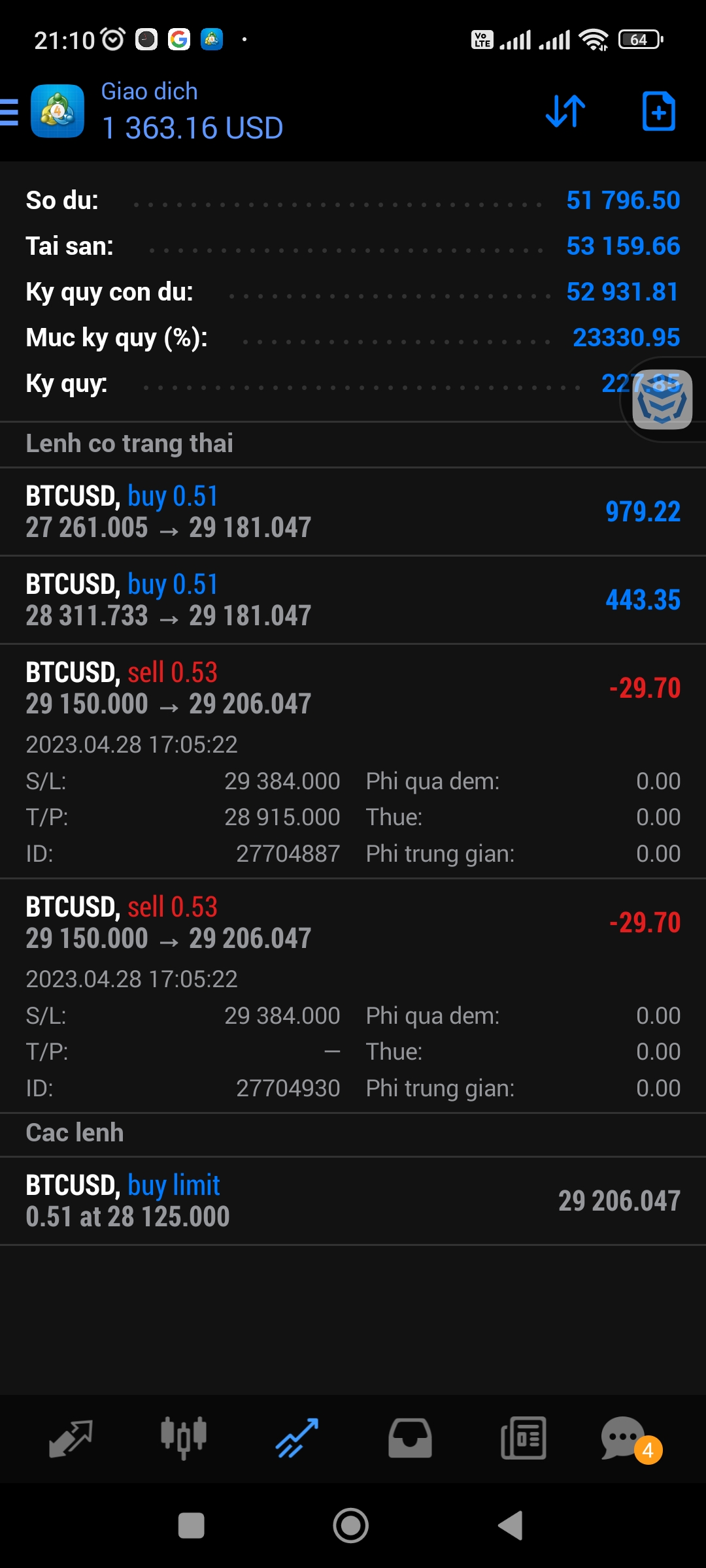Go back with the system back button
This screenshot has height=1568, width=706.
click(x=511, y=1526)
